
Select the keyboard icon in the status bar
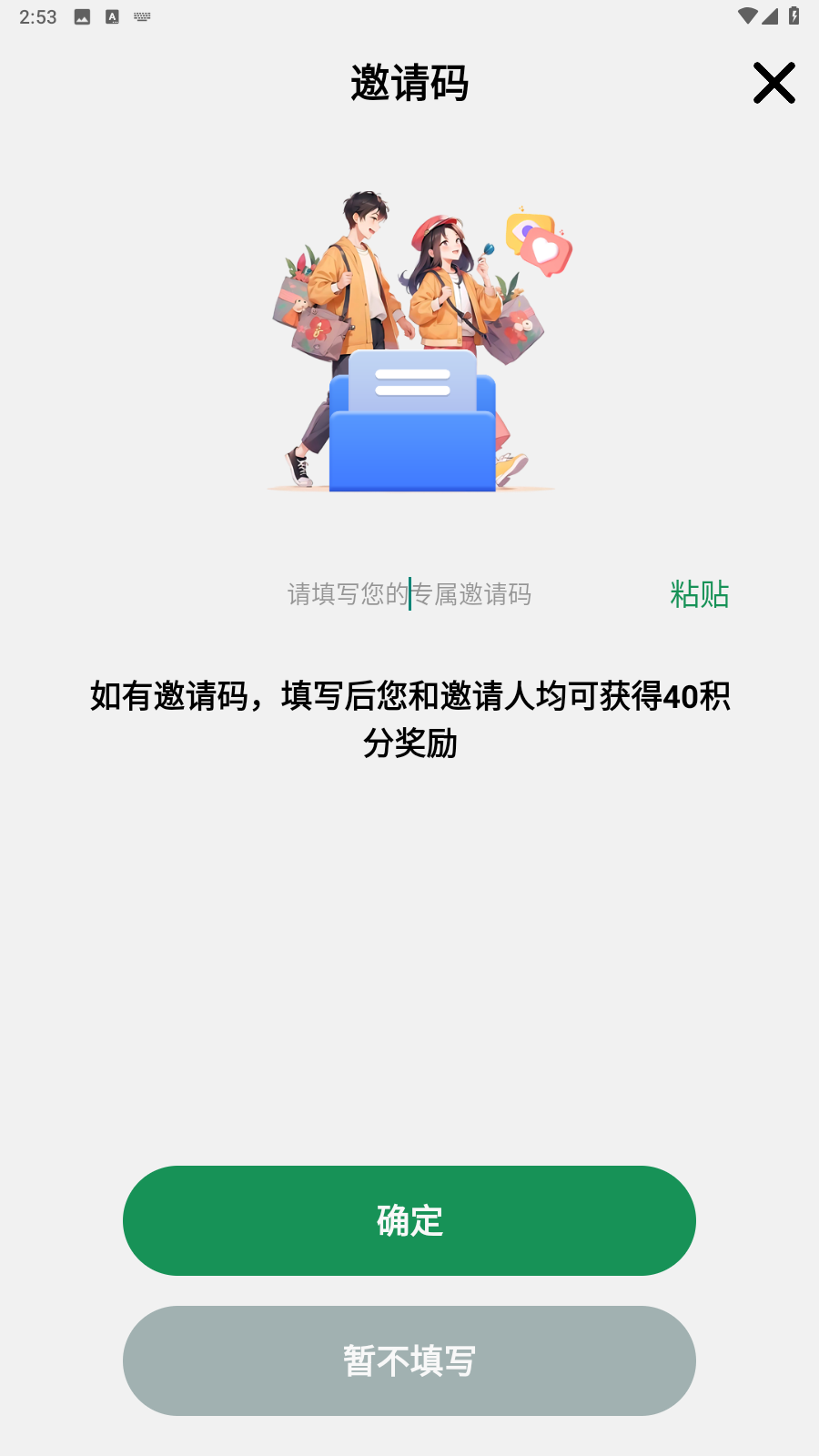(x=141, y=15)
